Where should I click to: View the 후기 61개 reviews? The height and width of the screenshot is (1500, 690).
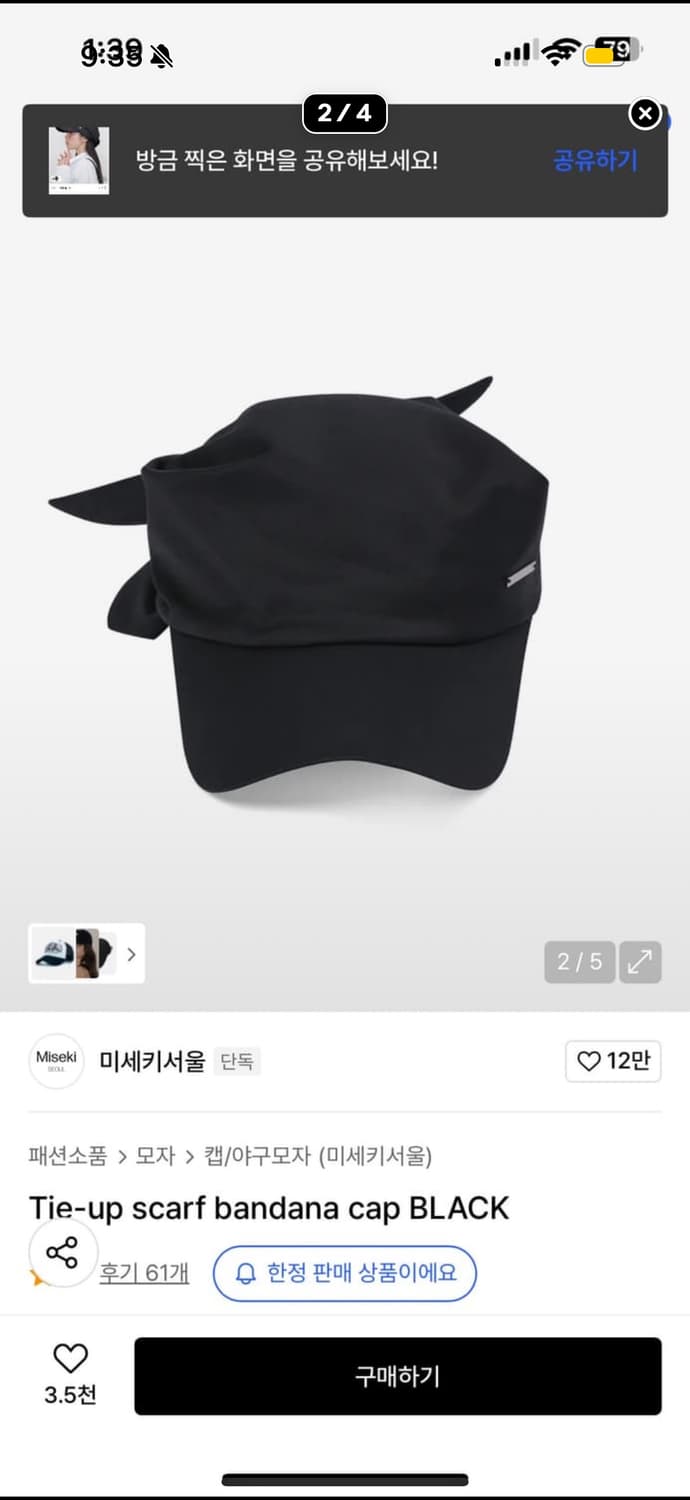click(144, 1273)
